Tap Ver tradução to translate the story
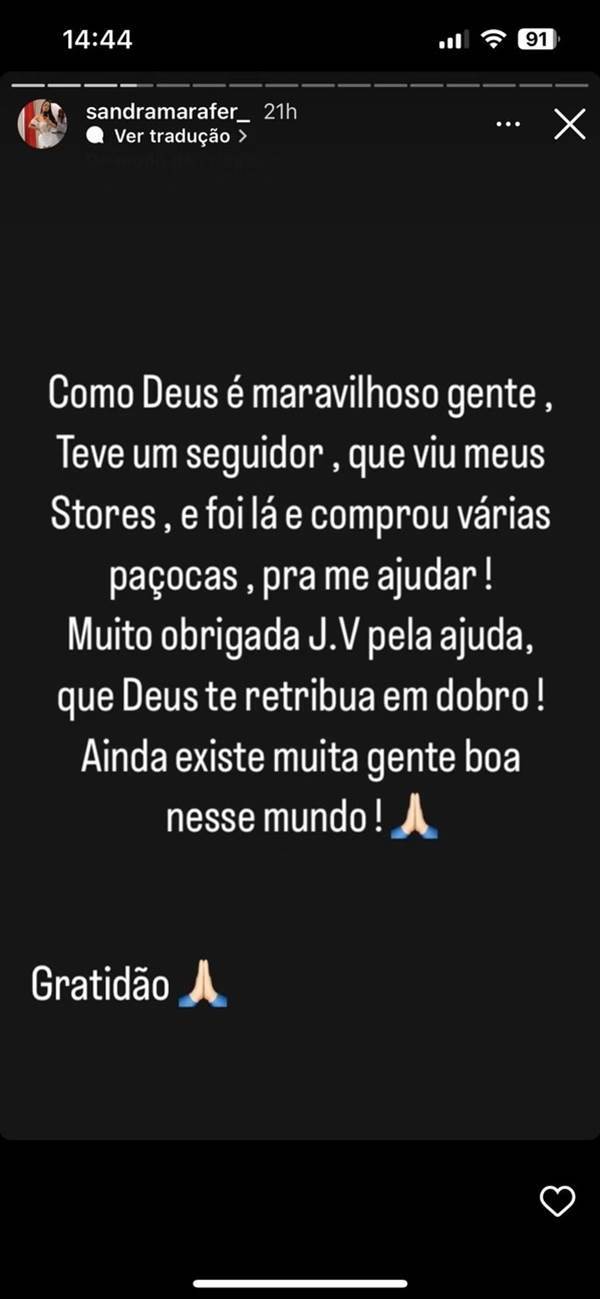Viewport: 600px width, 1299px height. (172, 136)
